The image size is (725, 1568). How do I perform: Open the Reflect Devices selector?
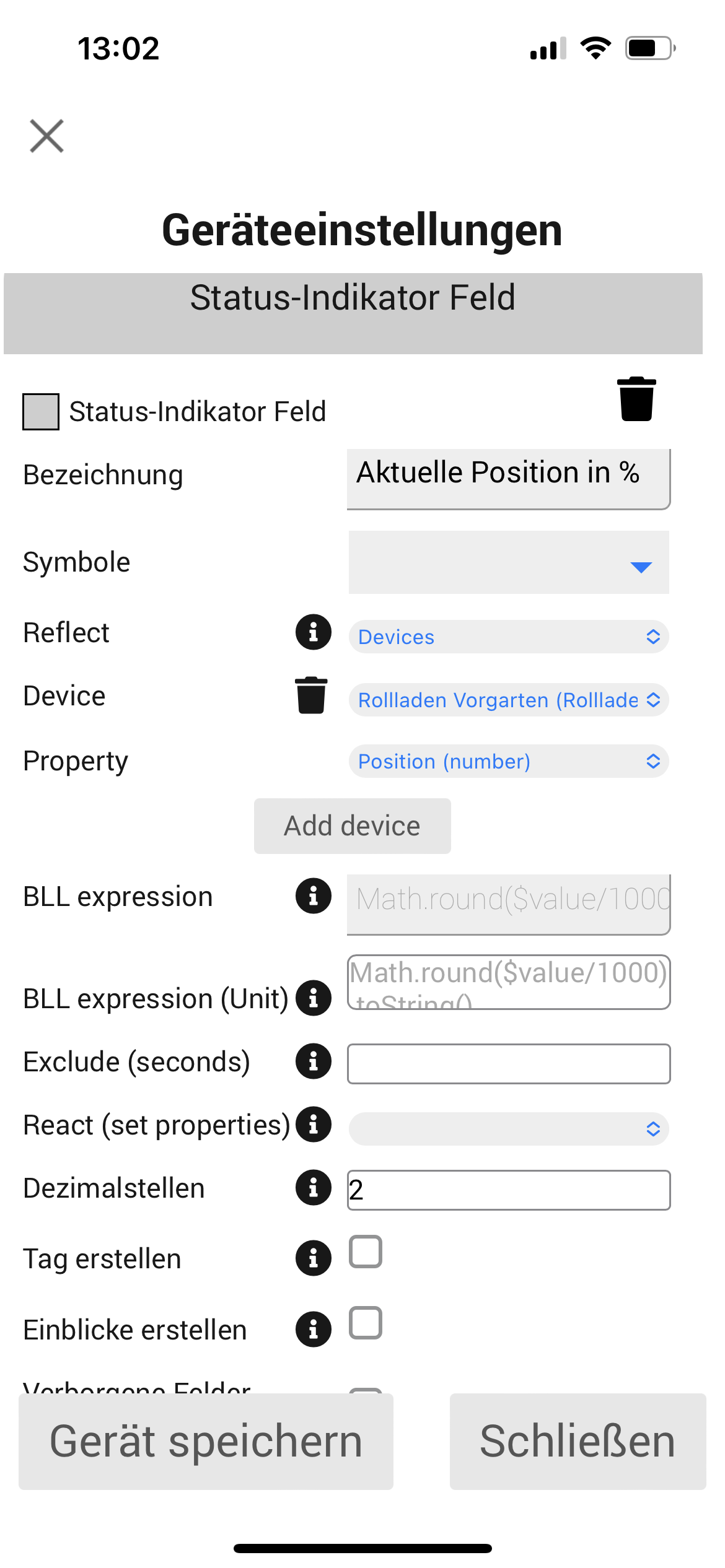[x=508, y=637]
